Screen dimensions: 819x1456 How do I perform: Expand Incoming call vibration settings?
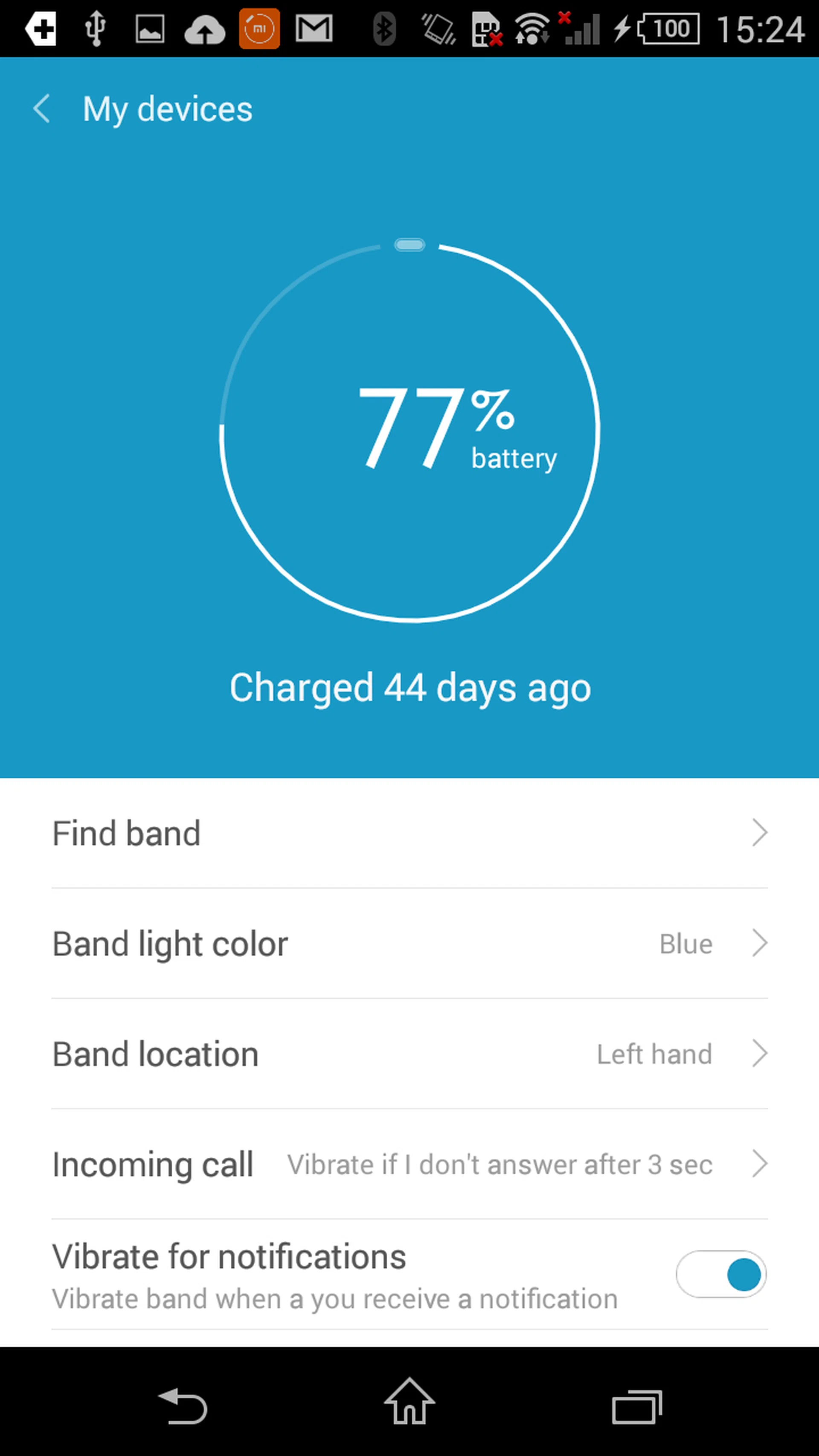point(409,1164)
